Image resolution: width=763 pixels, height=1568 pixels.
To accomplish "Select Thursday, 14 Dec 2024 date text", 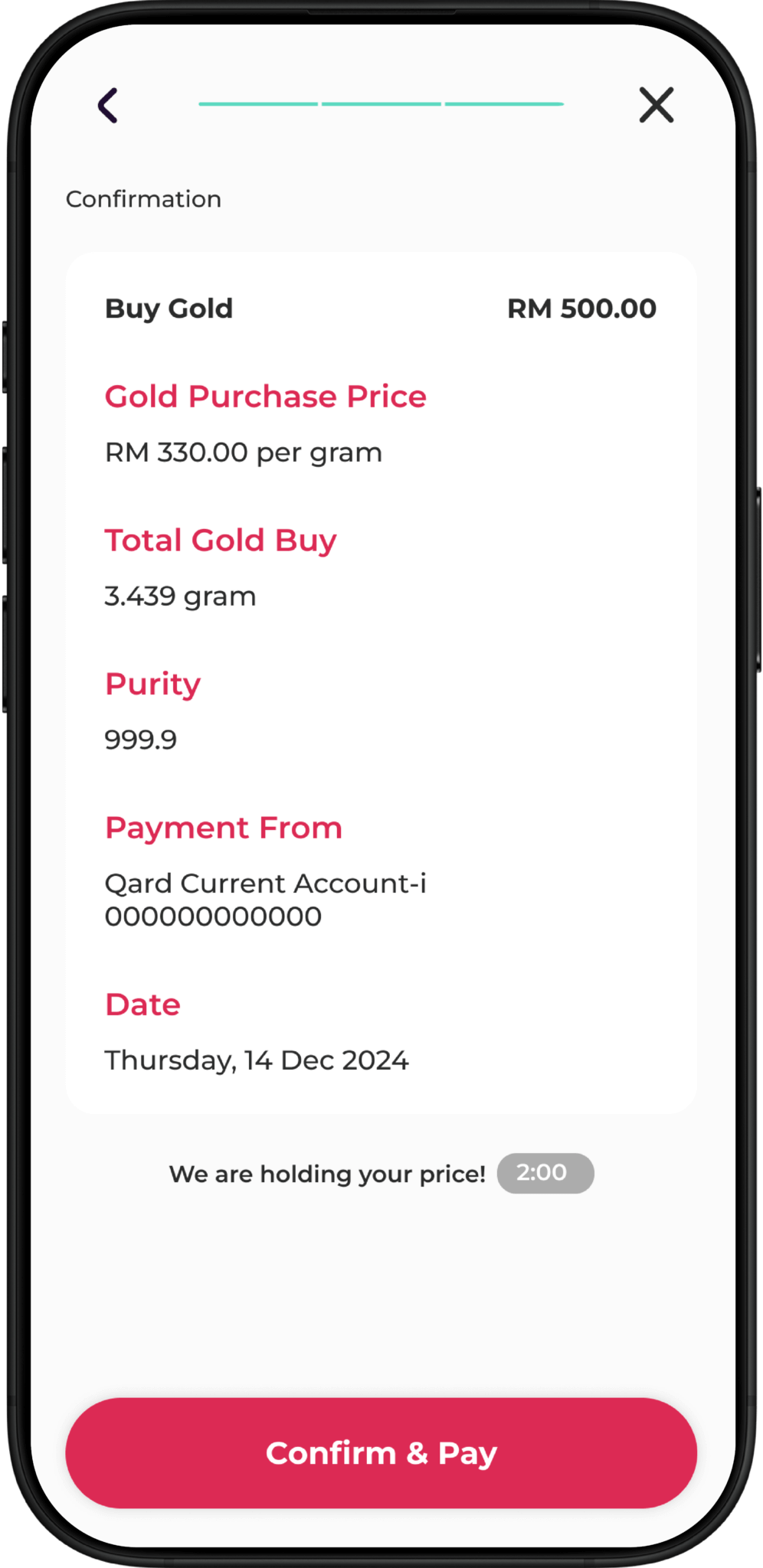I will click(x=257, y=1060).
